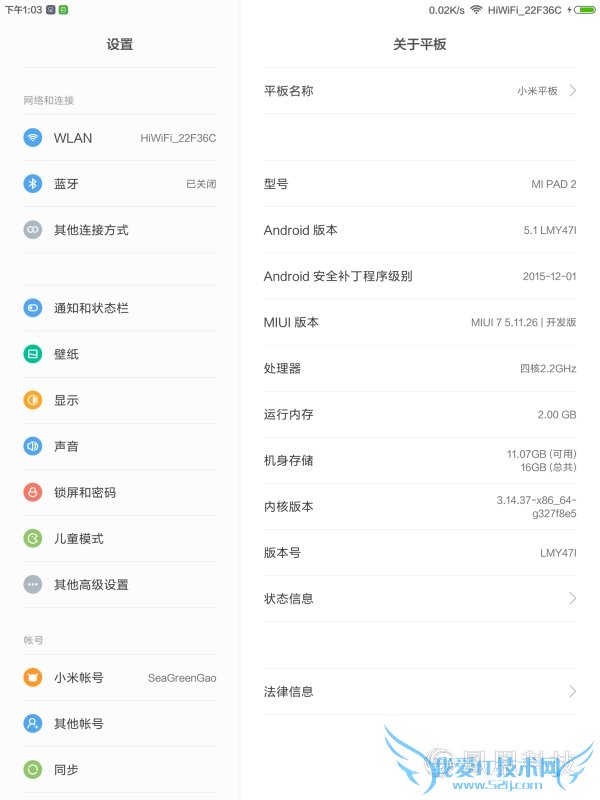The image size is (600, 800).
Task: Edit the 平板名称 tablet name
Action: pos(420,91)
